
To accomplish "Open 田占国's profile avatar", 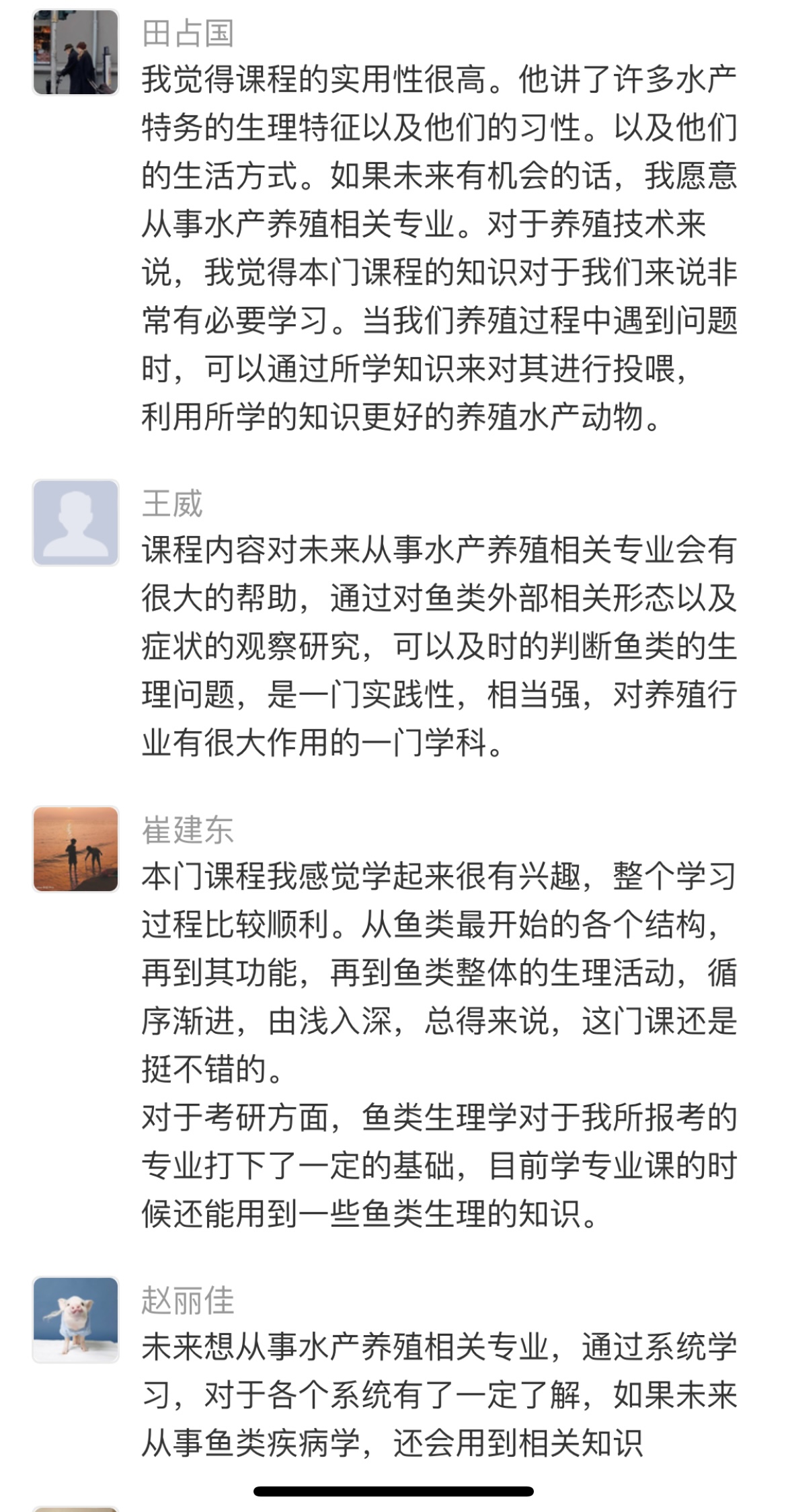I will (x=76, y=52).
